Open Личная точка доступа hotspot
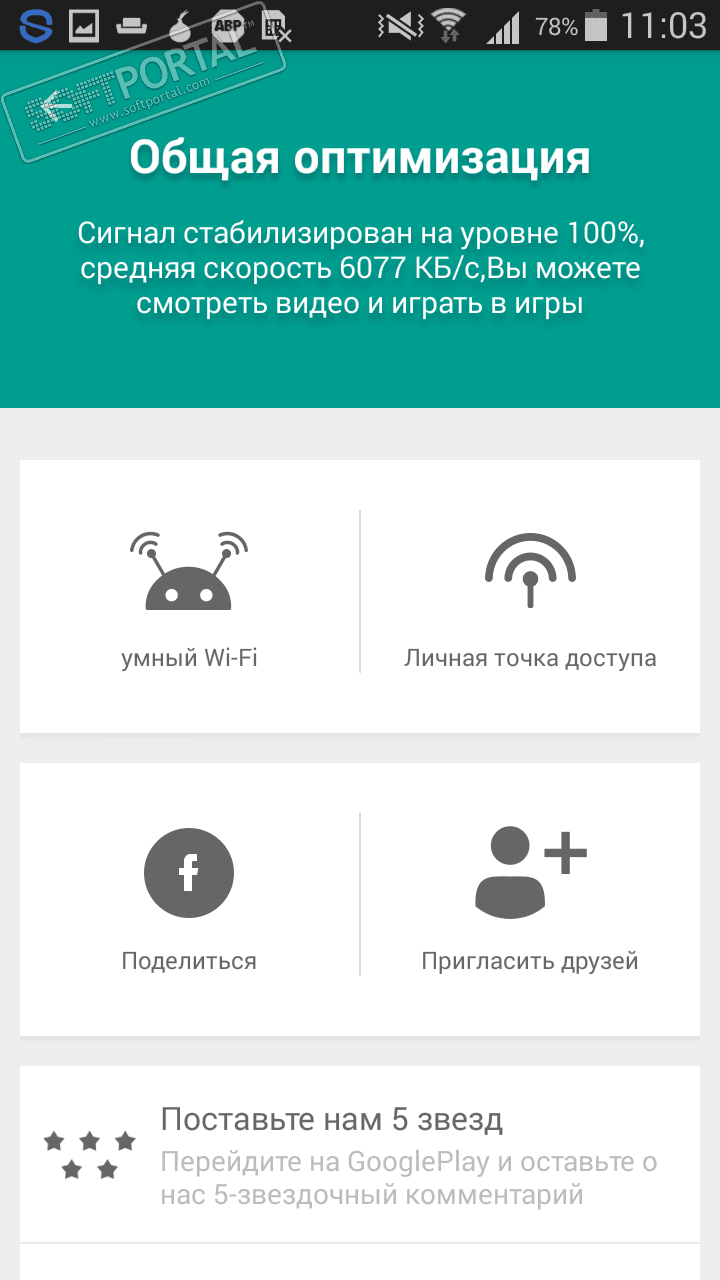This screenshot has height=1280, width=720. click(x=530, y=596)
